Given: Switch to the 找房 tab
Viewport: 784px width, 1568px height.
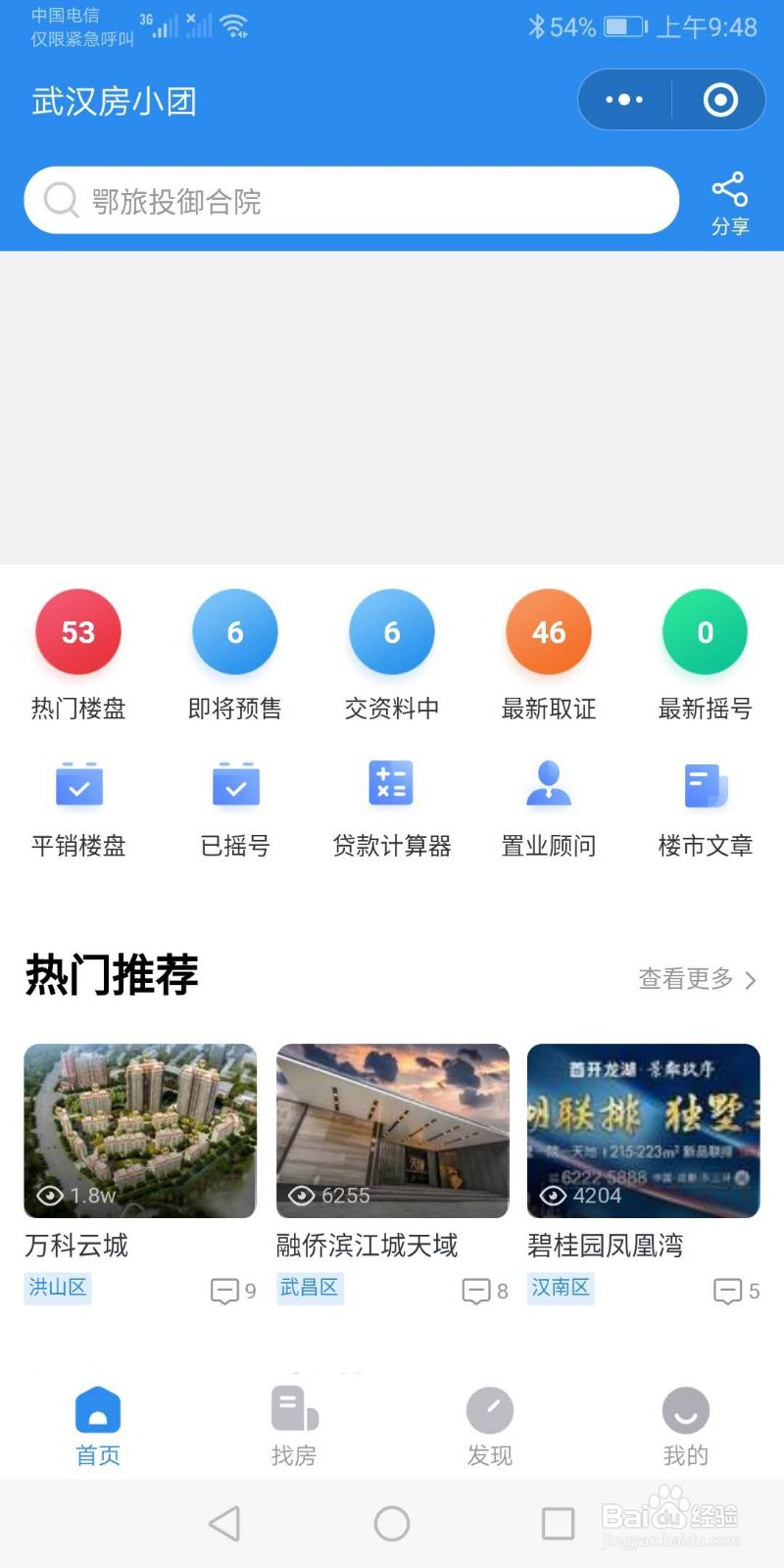Looking at the screenshot, I should pos(294,1426).
